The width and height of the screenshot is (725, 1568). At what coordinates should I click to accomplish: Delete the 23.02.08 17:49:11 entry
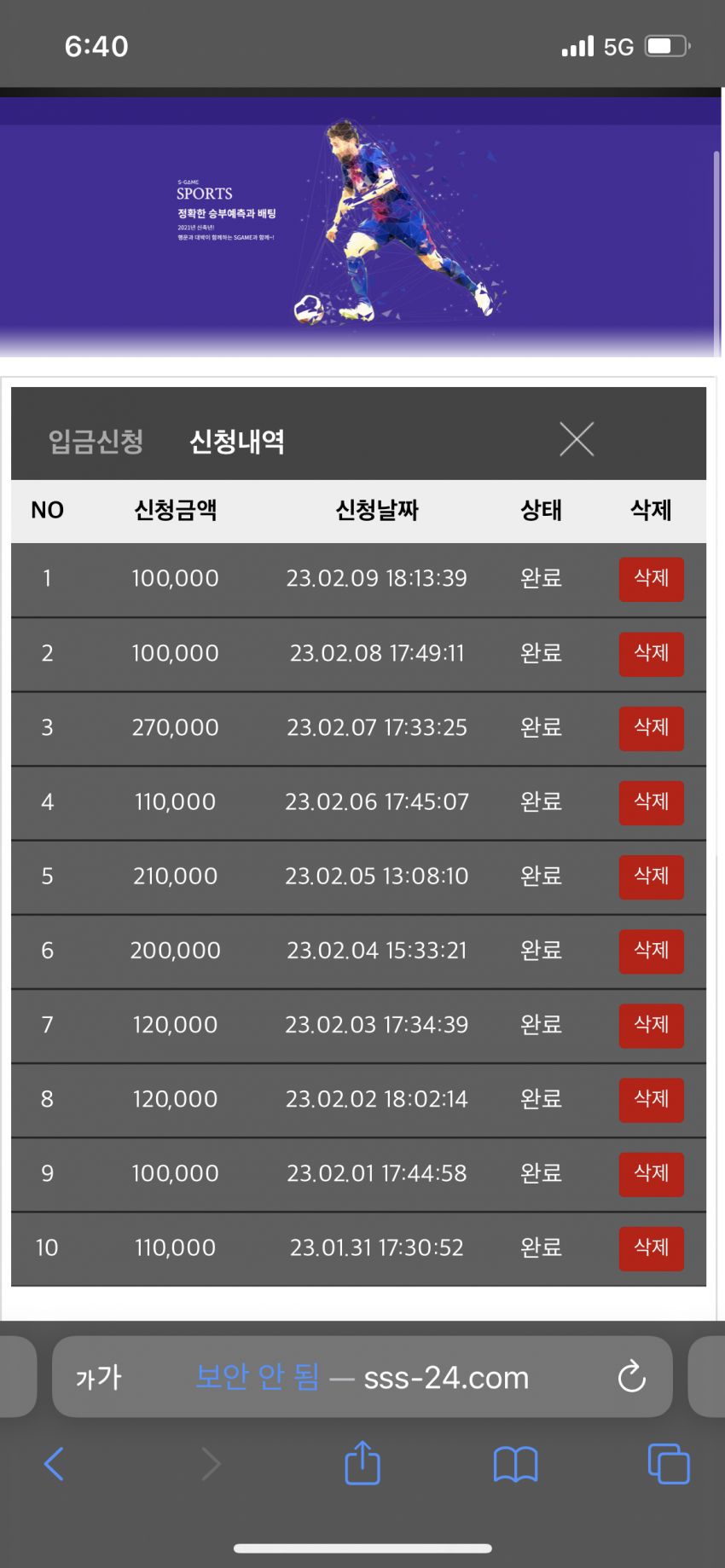pyautogui.click(x=651, y=654)
